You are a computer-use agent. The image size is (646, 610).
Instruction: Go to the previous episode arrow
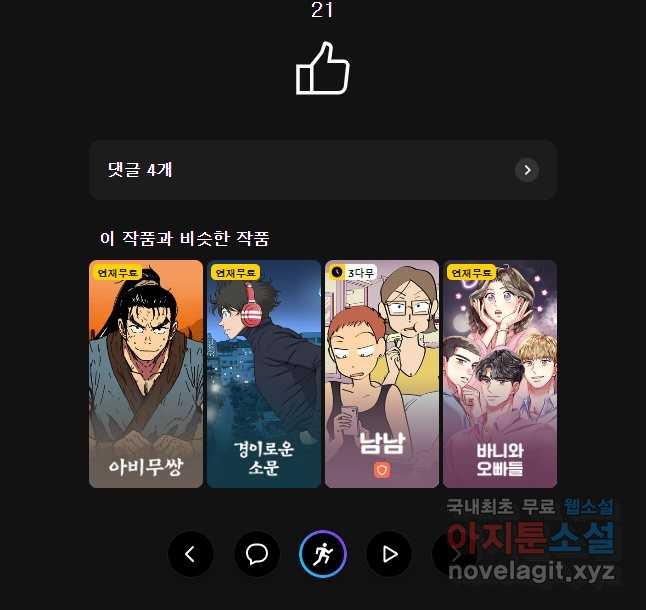(x=191, y=554)
